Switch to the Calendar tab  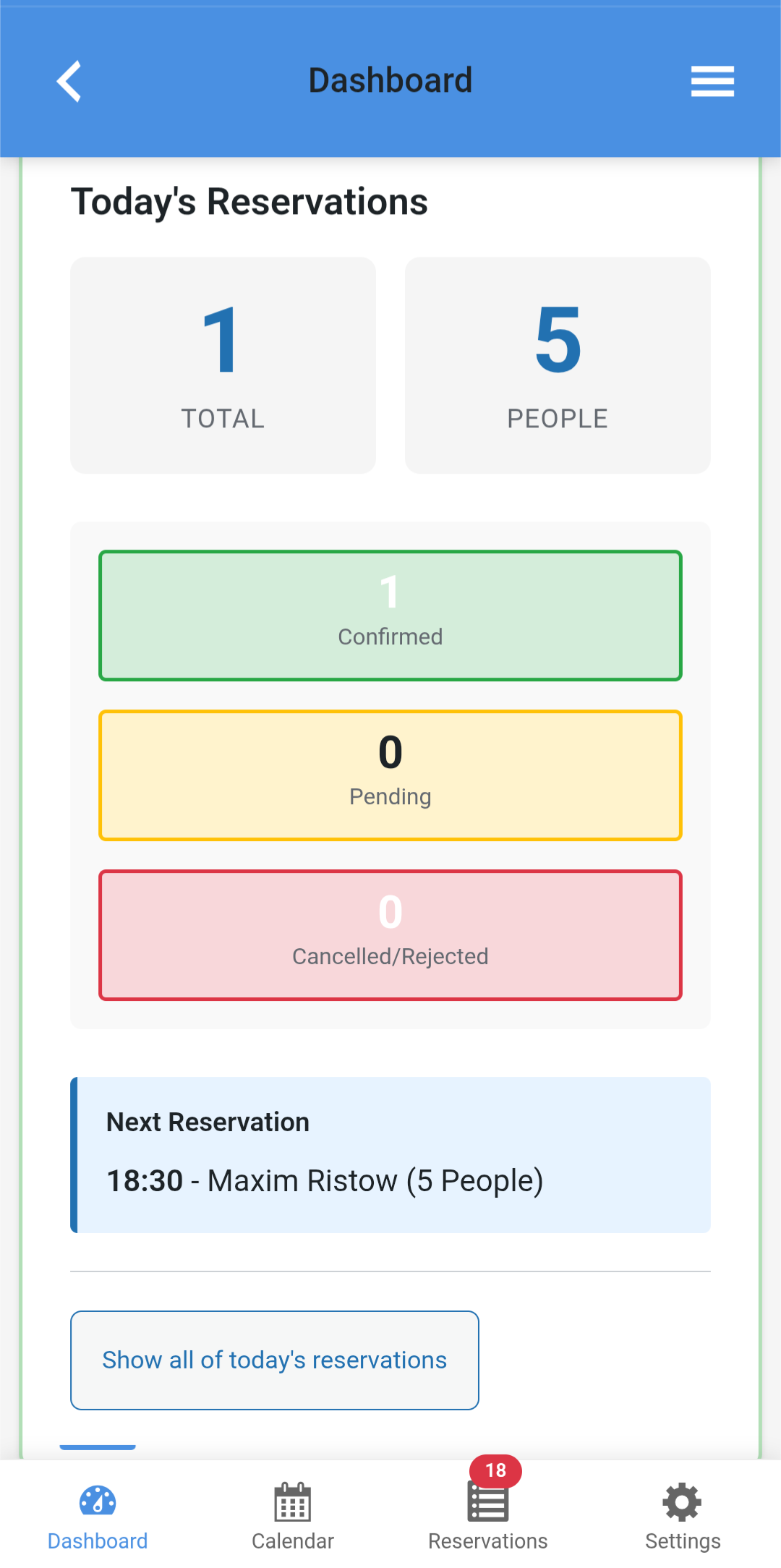pyautogui.click(x=293, y=1516)
